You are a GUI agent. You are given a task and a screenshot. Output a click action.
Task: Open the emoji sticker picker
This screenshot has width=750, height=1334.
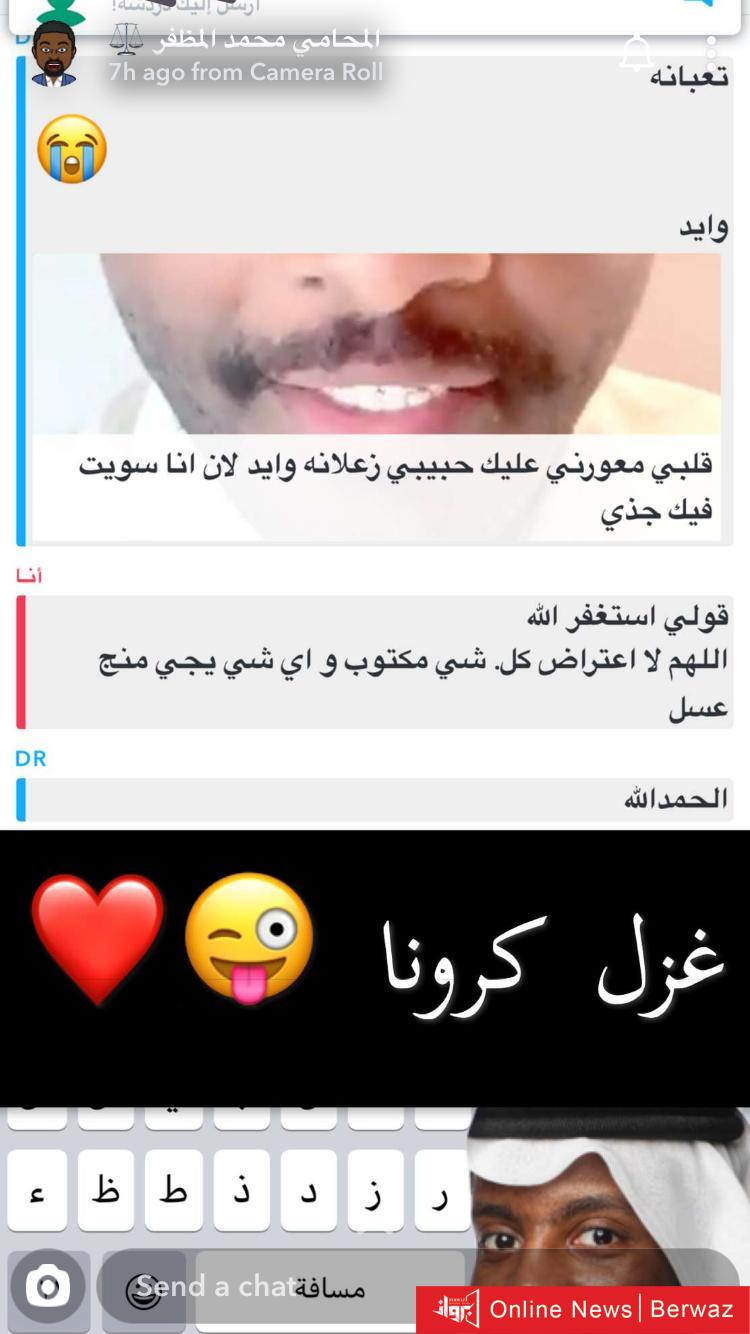tap(145, 1290)
